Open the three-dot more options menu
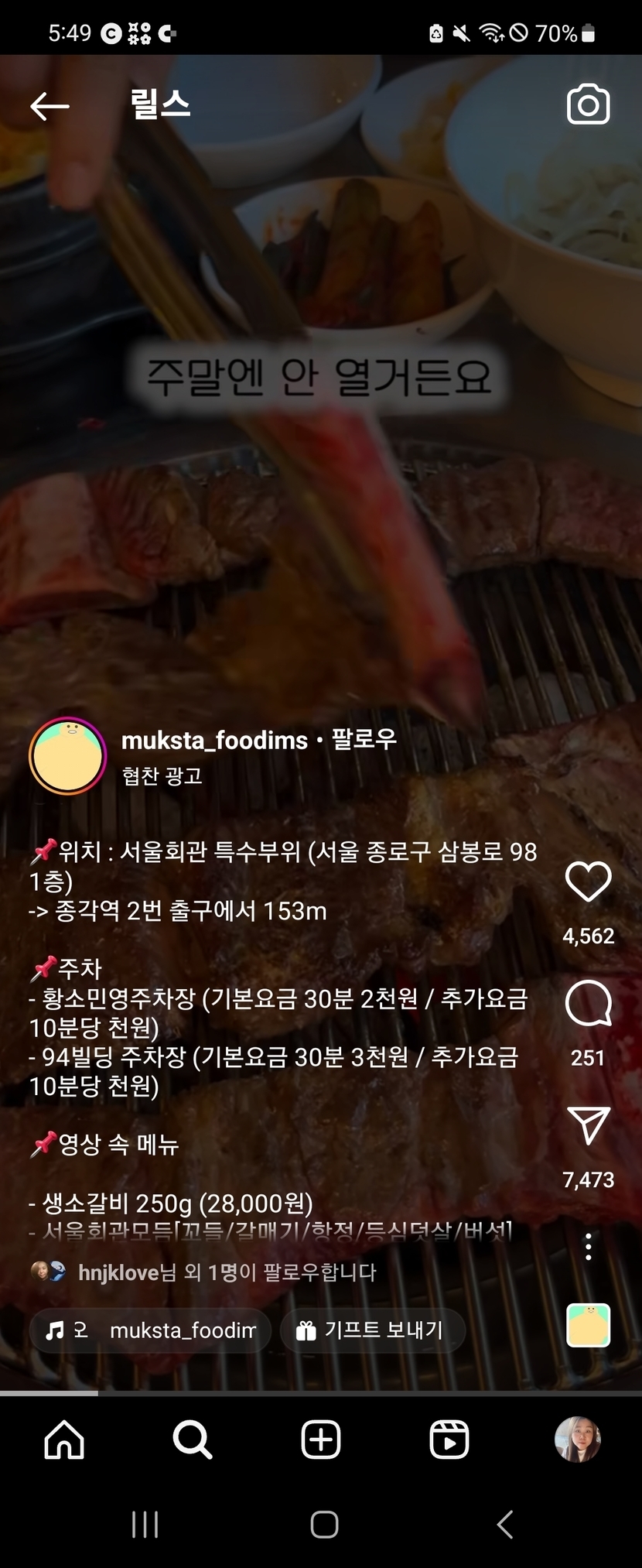 click(588, 1247)
